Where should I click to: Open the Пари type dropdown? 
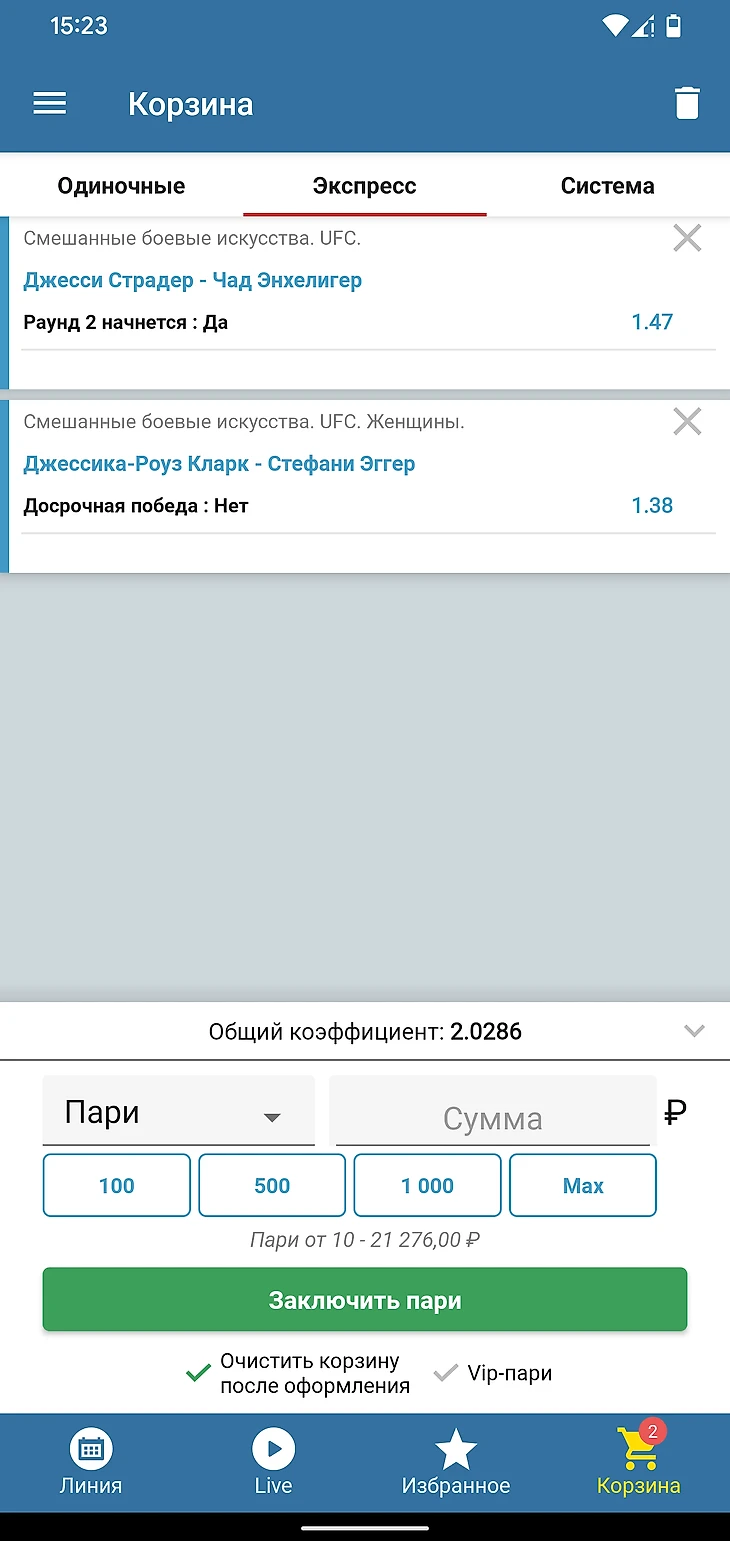pyautogui.click(x=178, y=1113)
